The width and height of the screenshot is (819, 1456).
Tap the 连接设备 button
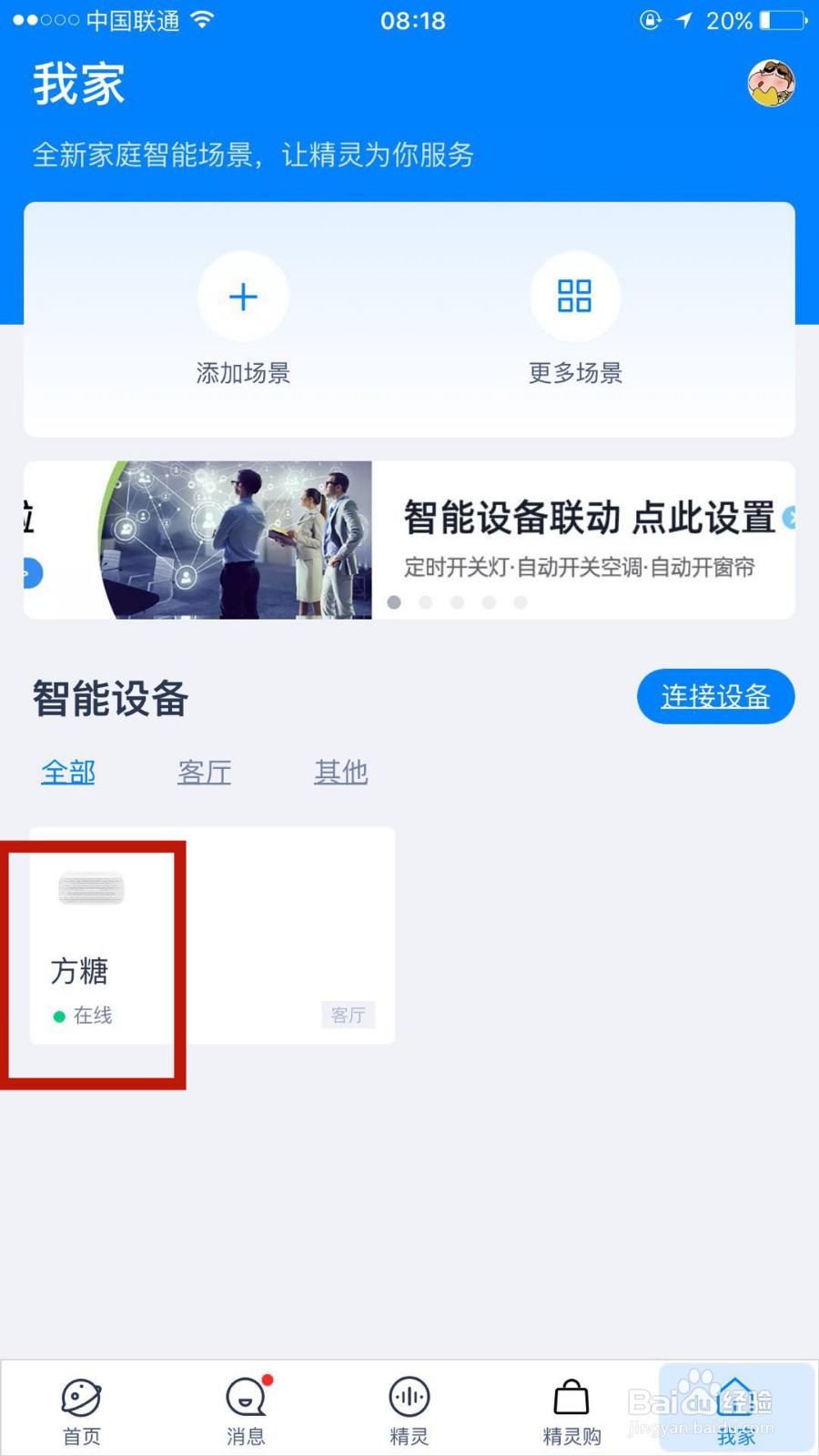pos(715,696)
